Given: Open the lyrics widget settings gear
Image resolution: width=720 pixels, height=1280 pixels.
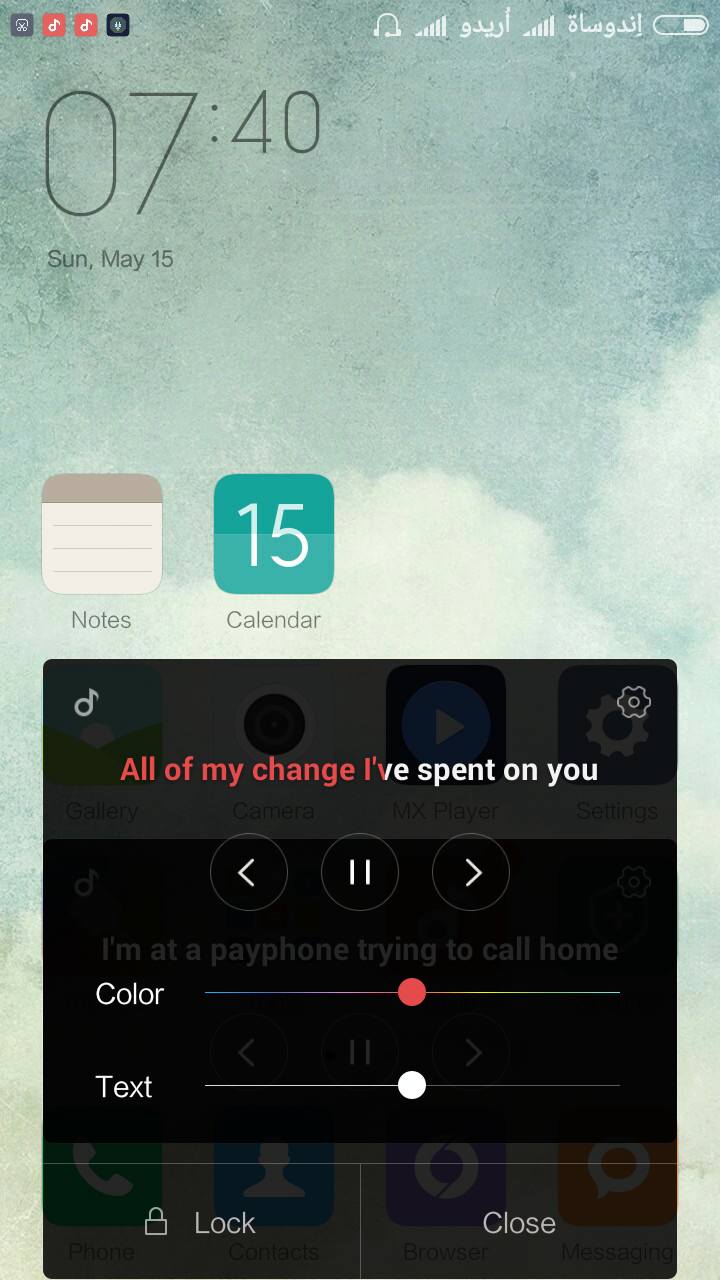Looking at the screenshot, I should [634, 702].
